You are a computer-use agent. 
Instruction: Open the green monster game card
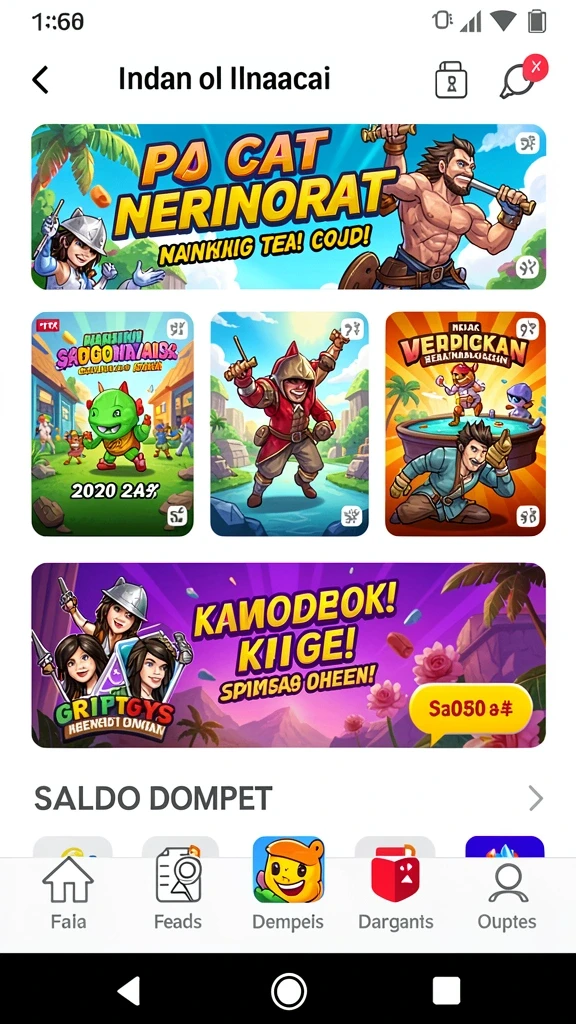(x=112, y=424)
